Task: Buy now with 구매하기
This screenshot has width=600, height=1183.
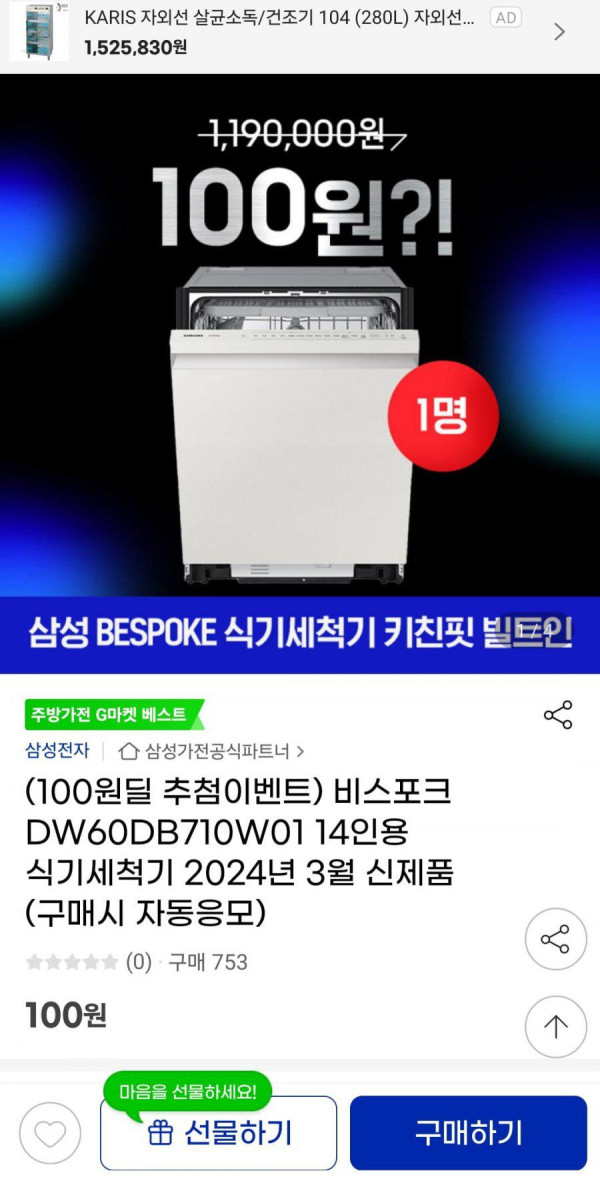Action: (468, 1133)
